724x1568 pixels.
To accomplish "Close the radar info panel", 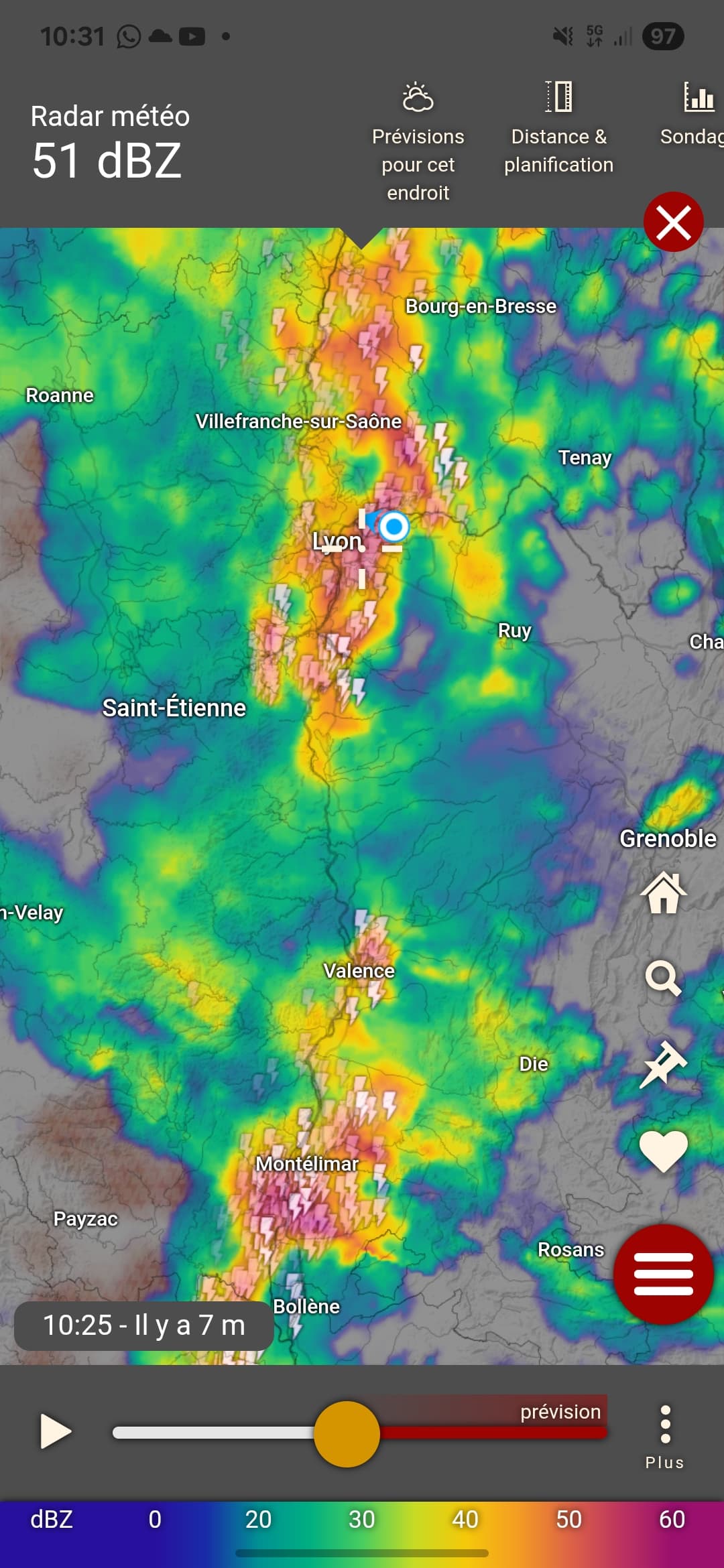I will point(673,222).
